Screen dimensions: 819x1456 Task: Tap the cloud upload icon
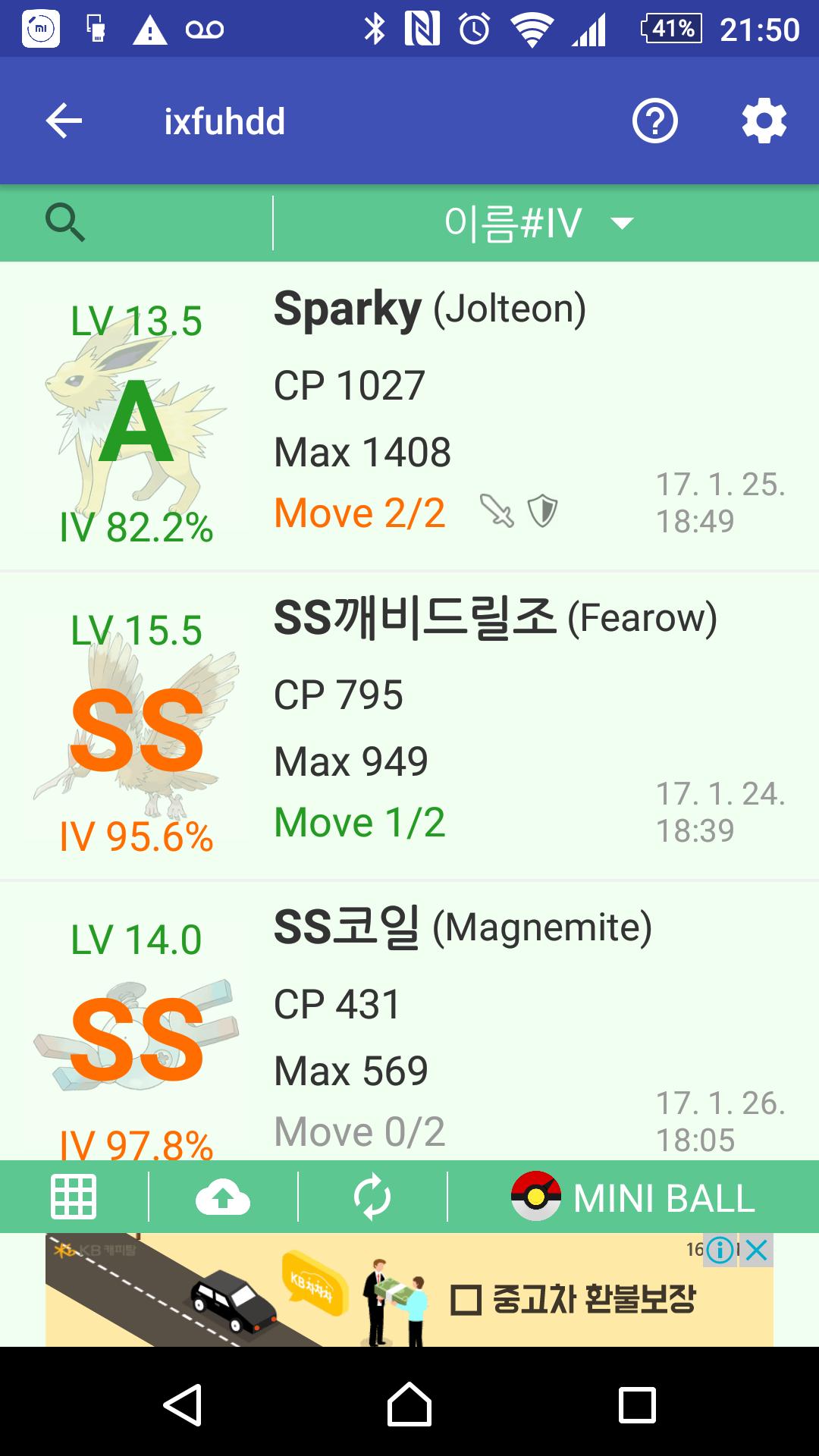(223, 1197)
